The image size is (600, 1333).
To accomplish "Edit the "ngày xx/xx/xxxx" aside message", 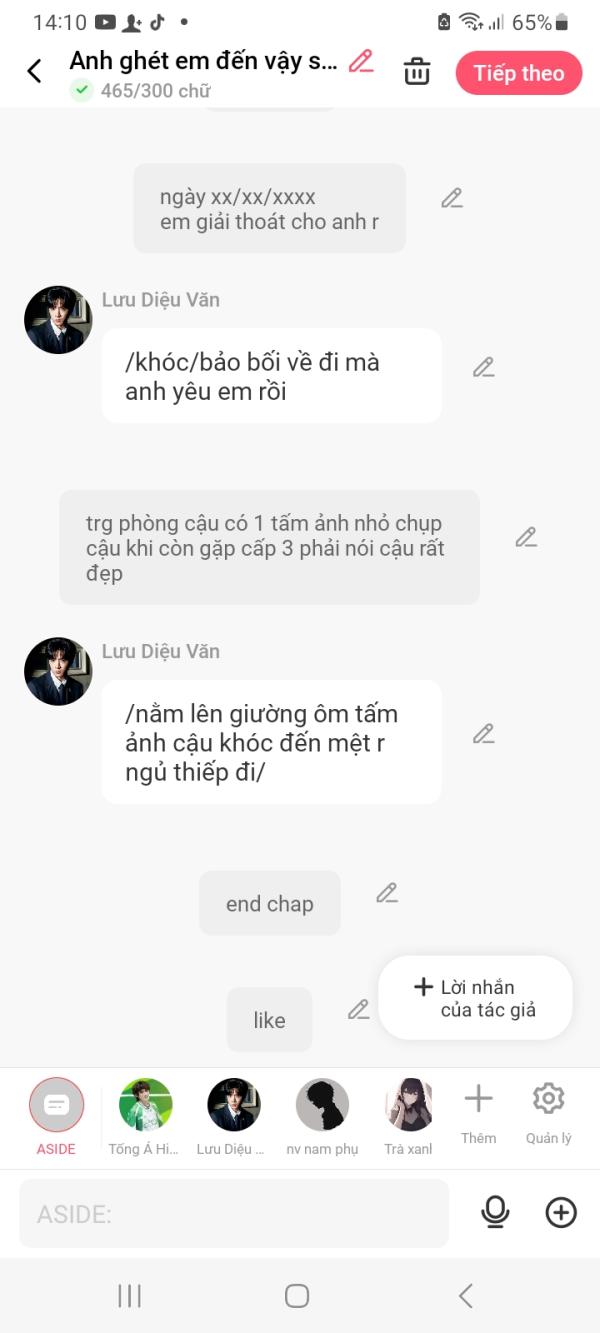I will pyautogui.click(x=452, y=198).
